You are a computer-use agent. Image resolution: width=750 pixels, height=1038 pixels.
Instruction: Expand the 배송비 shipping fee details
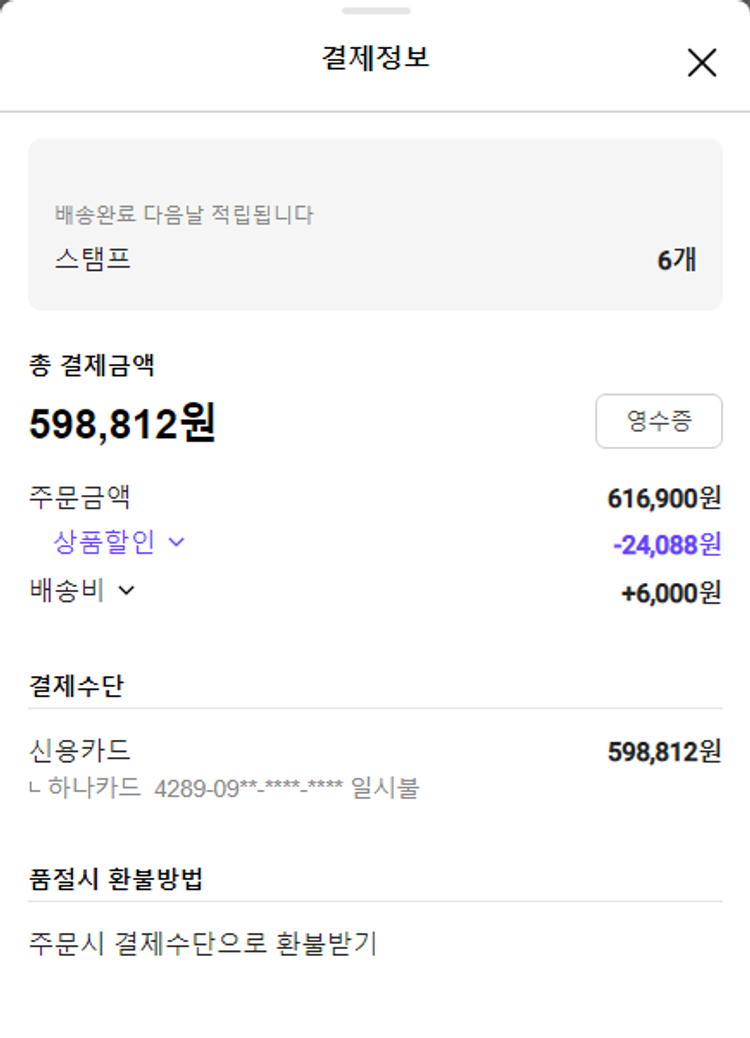coord(83,591)
